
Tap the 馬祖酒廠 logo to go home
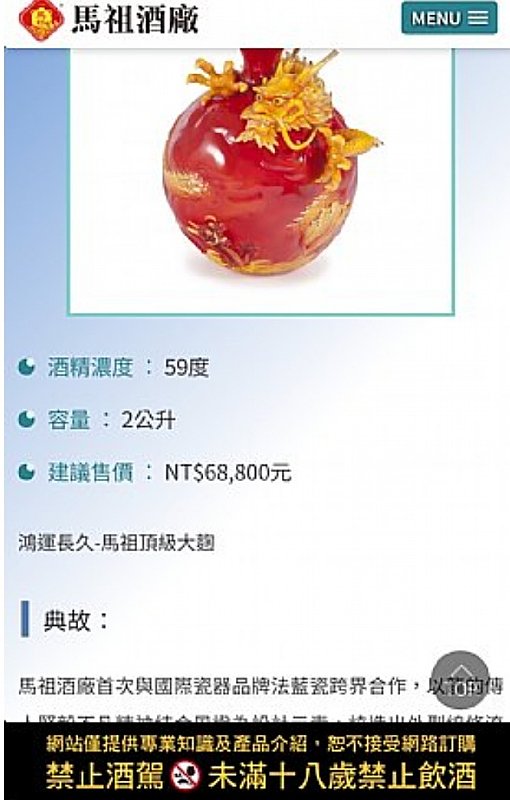click(x=109, y=20)
